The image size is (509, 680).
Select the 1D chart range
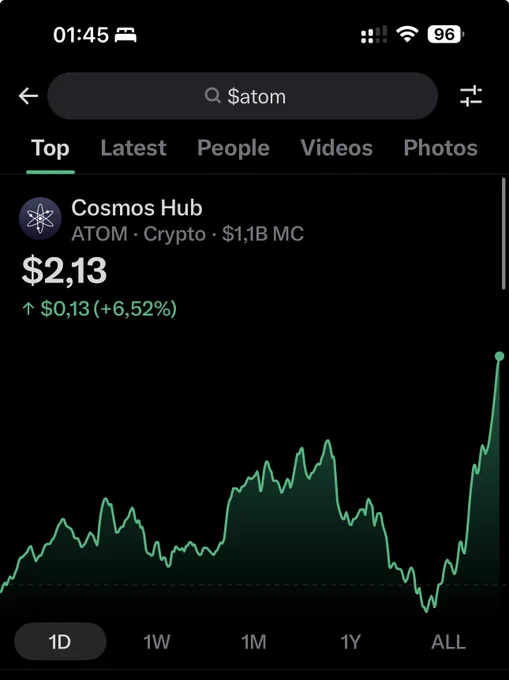tap(60, 641)
